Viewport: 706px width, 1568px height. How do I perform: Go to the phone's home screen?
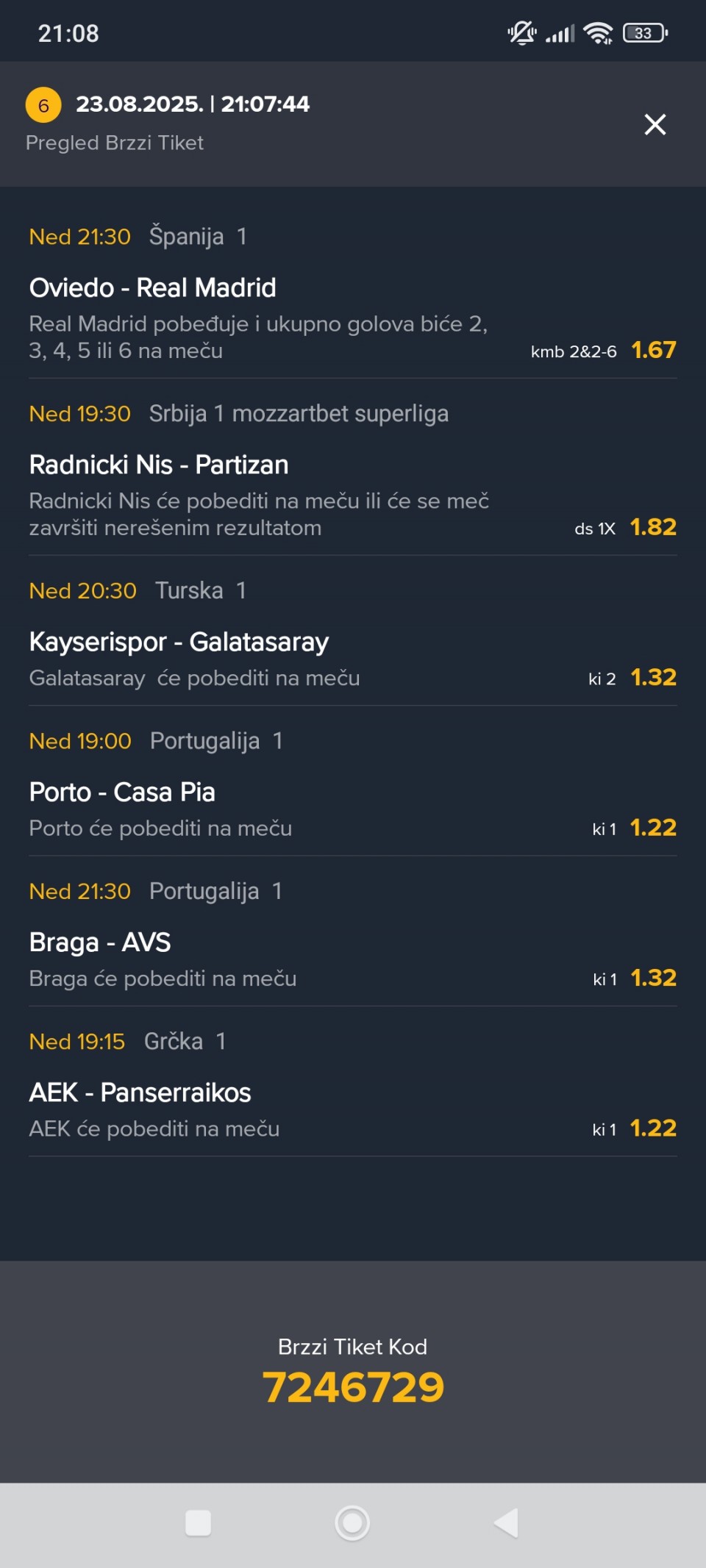click(x=352, y=1522)
